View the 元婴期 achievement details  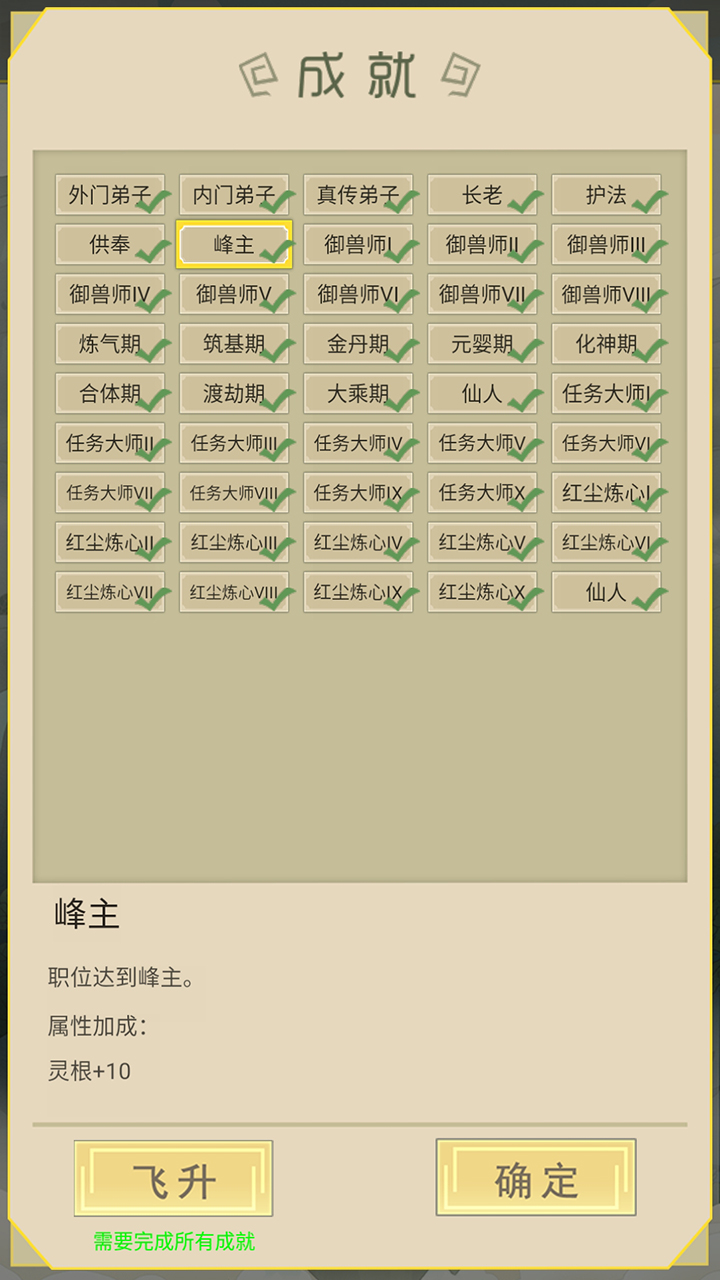pyautogui.click(x=482, y=344)
